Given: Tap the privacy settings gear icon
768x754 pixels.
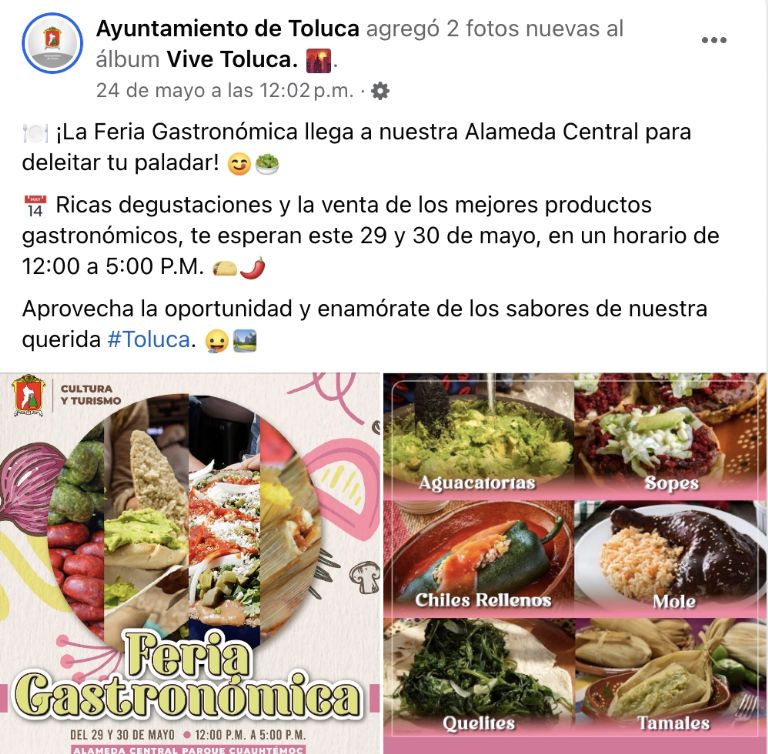Looking at the screenshot, I should click(380, 90).
